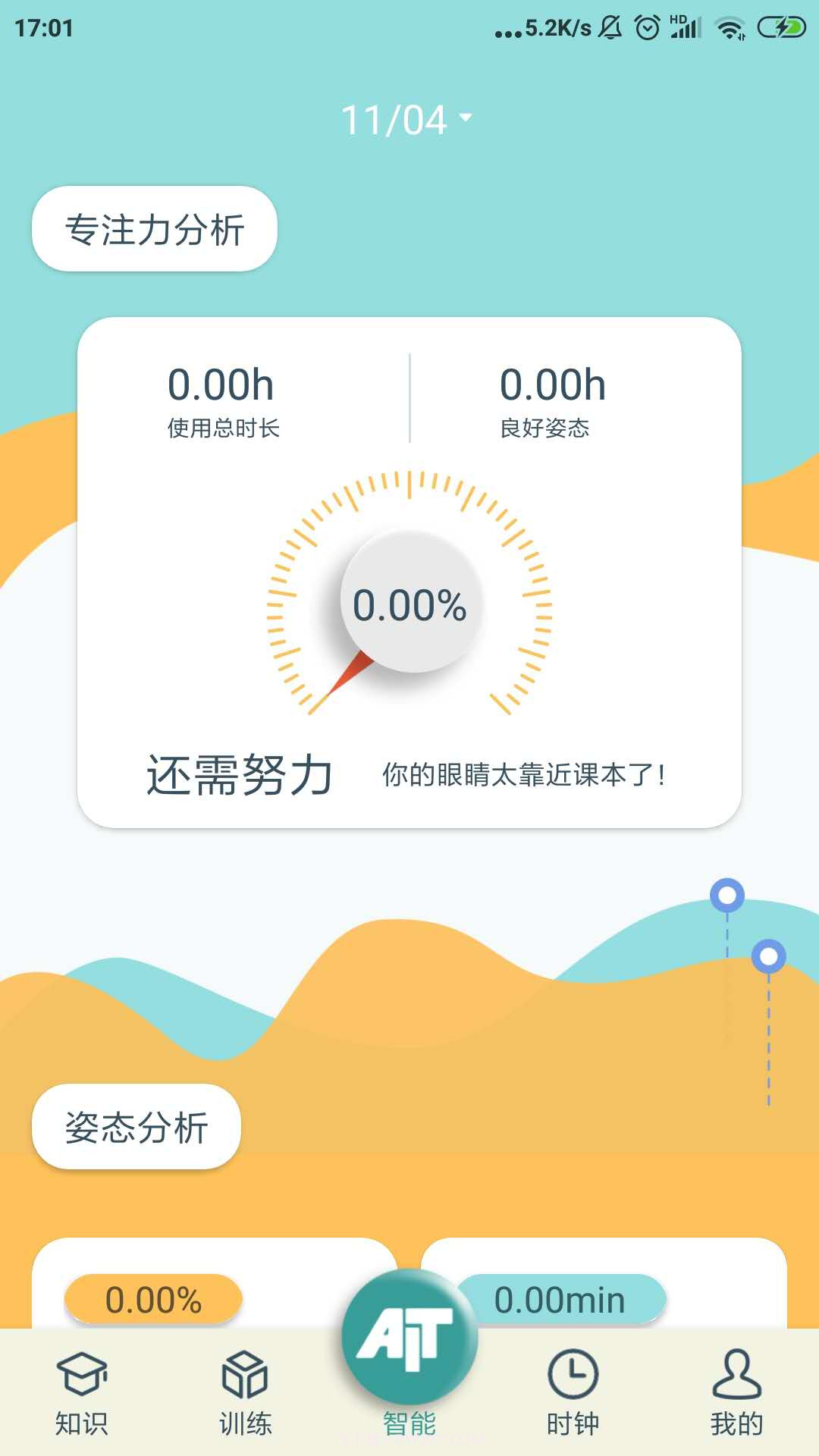Viewport: 819px width, 1456px height.
Task: Tap the 专注力分析 focus analysis label
Action: 155,228
